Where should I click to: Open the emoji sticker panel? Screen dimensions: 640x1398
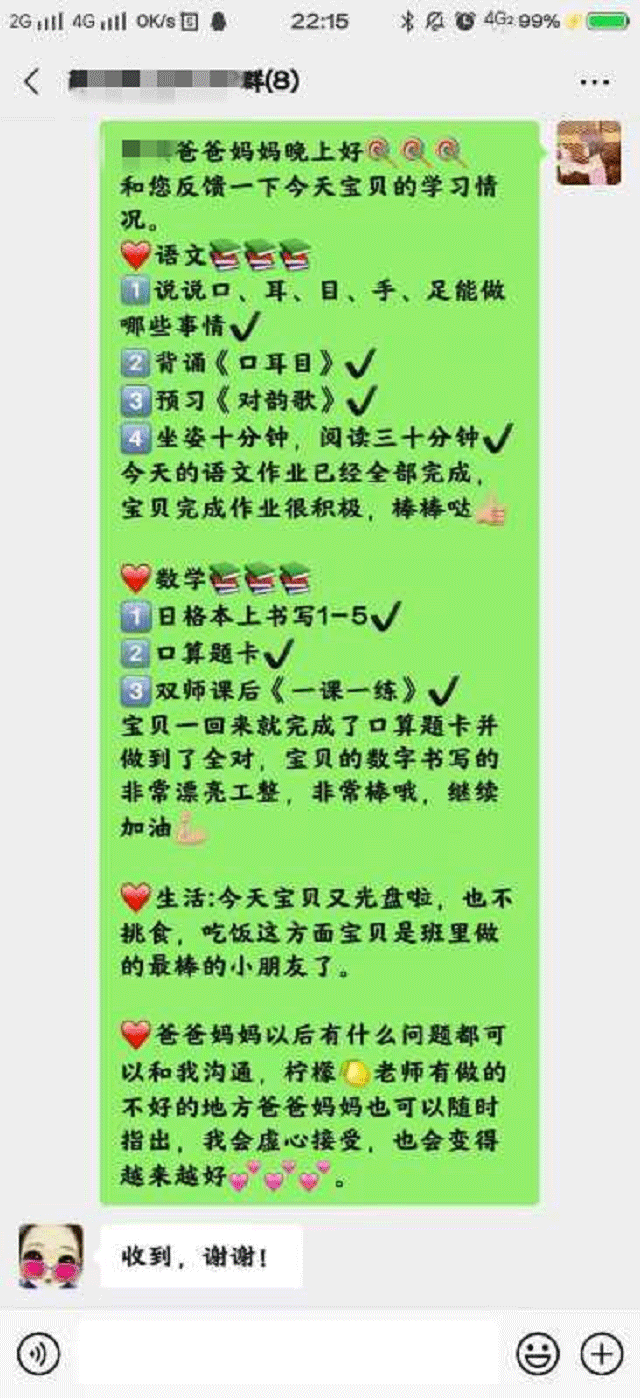pyautogui.click(x=537, y=1354)
